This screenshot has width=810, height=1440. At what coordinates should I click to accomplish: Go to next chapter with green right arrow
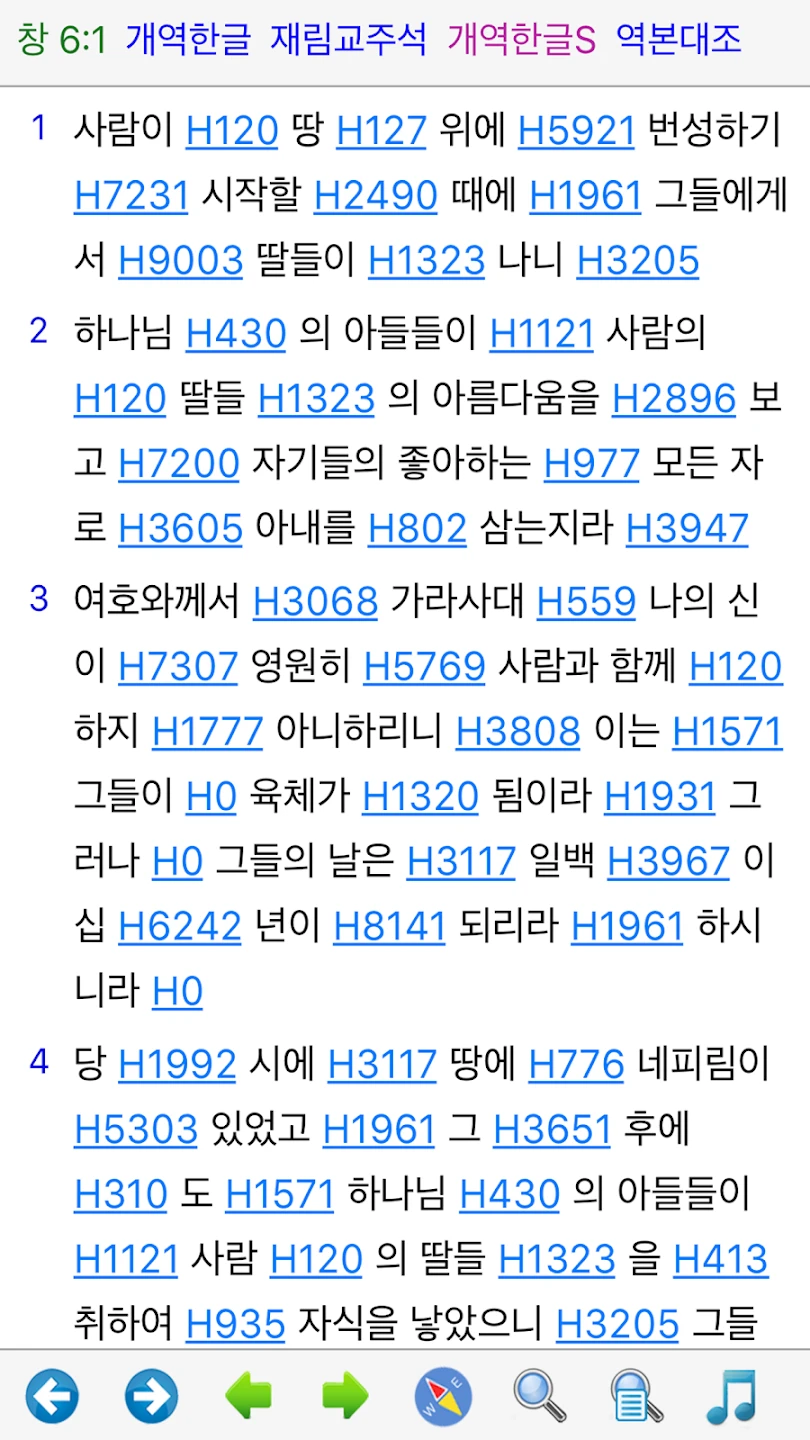[x=345, y=1396]
